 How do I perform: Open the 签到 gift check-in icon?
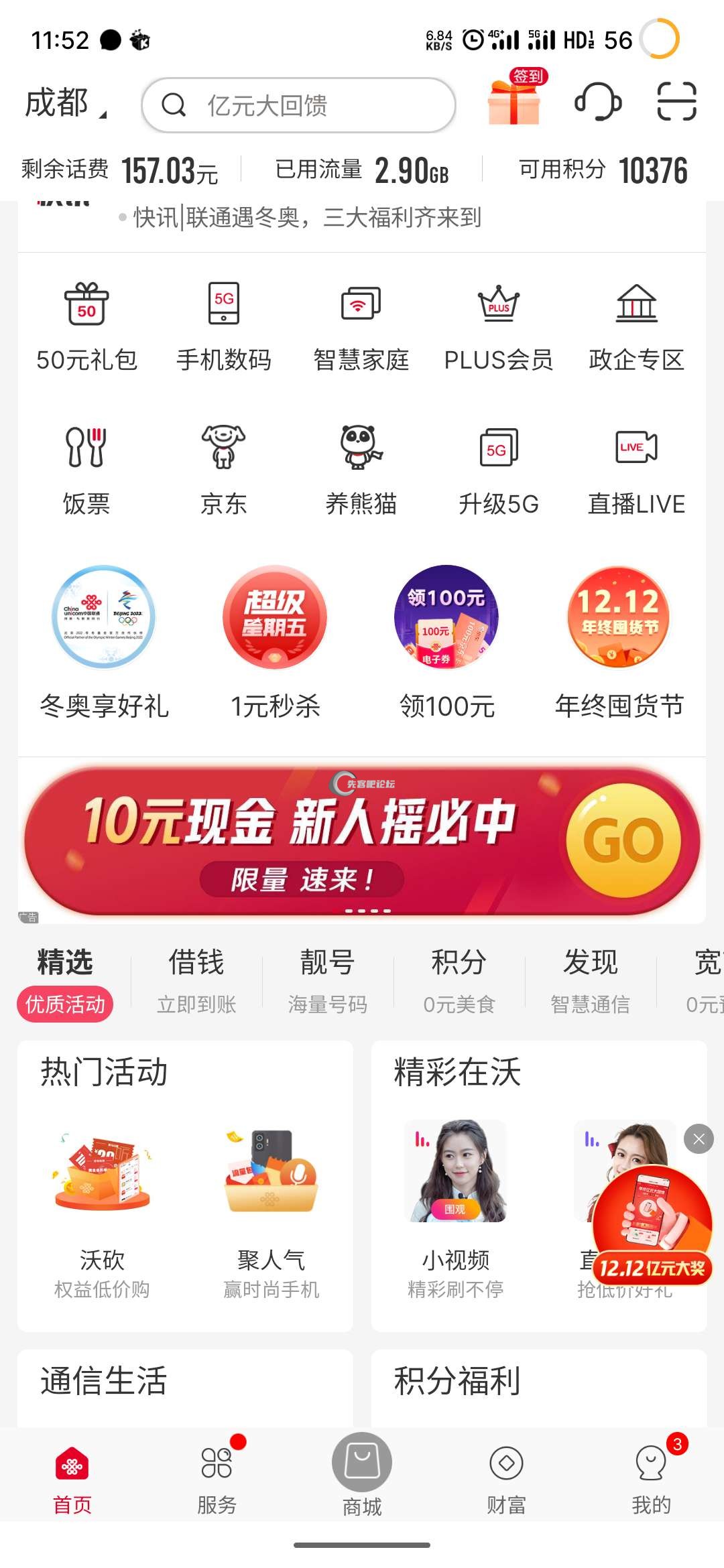pos(514,102)
